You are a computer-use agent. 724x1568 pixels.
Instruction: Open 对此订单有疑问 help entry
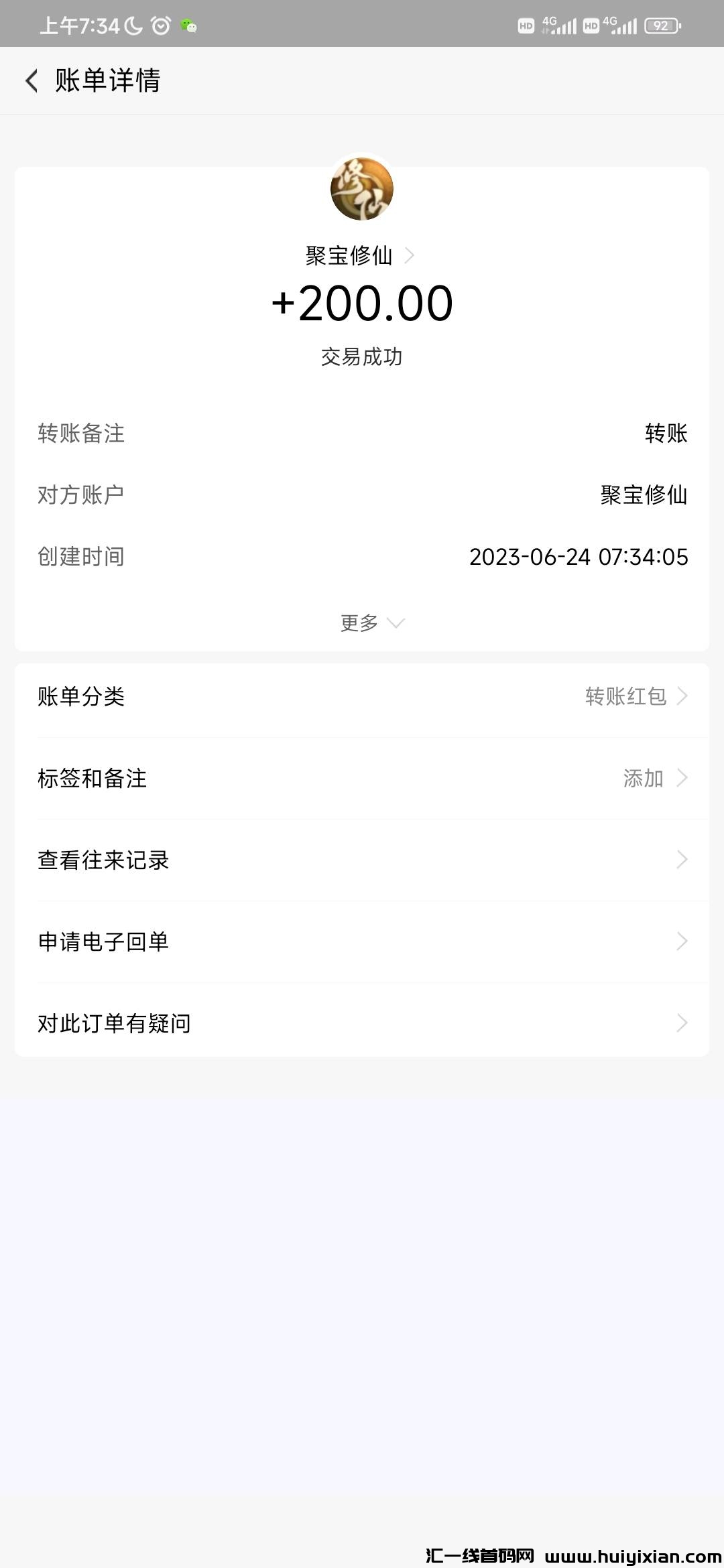point(362,1023)
